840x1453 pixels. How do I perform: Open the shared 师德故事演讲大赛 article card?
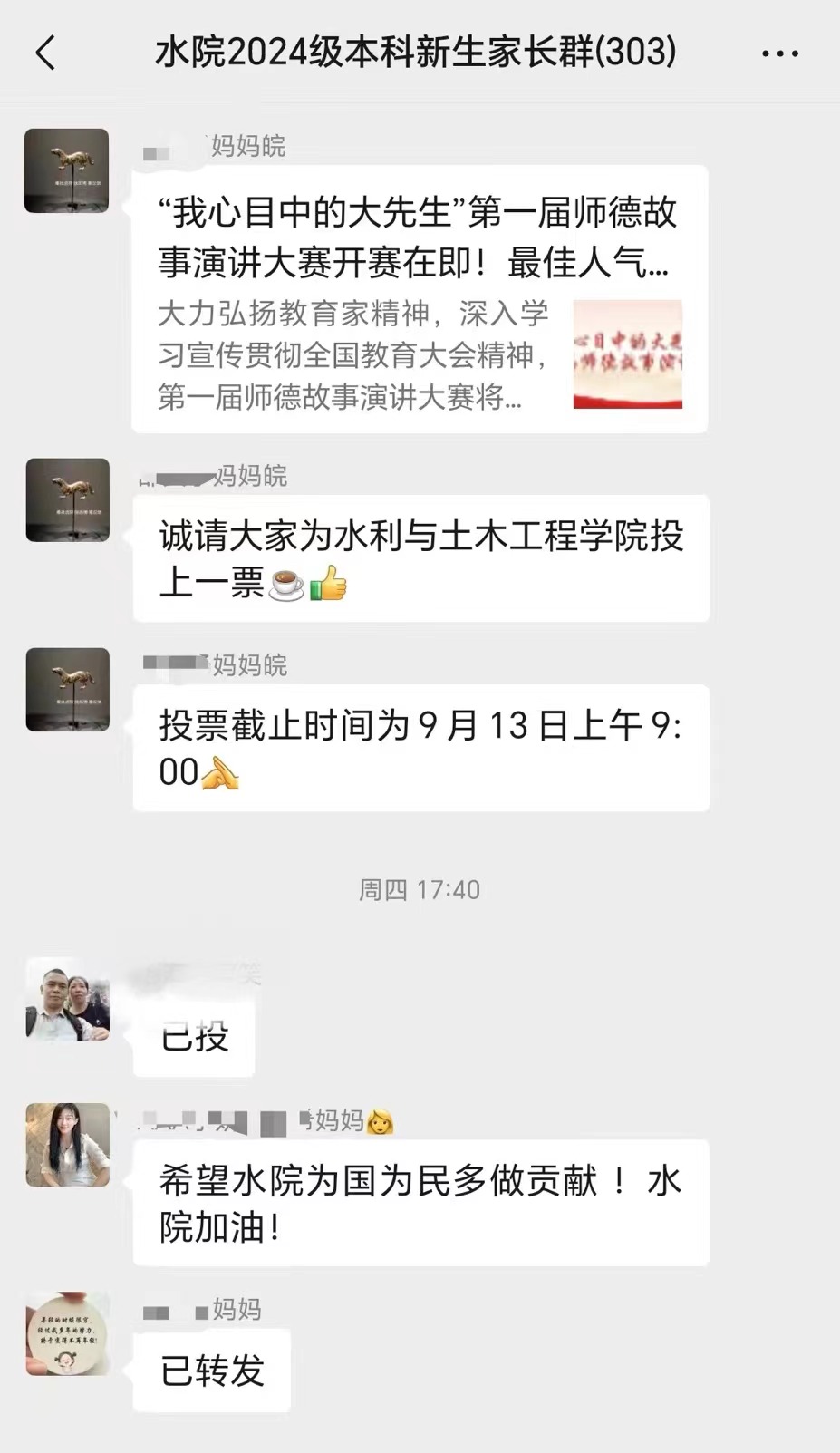(419, 299)
